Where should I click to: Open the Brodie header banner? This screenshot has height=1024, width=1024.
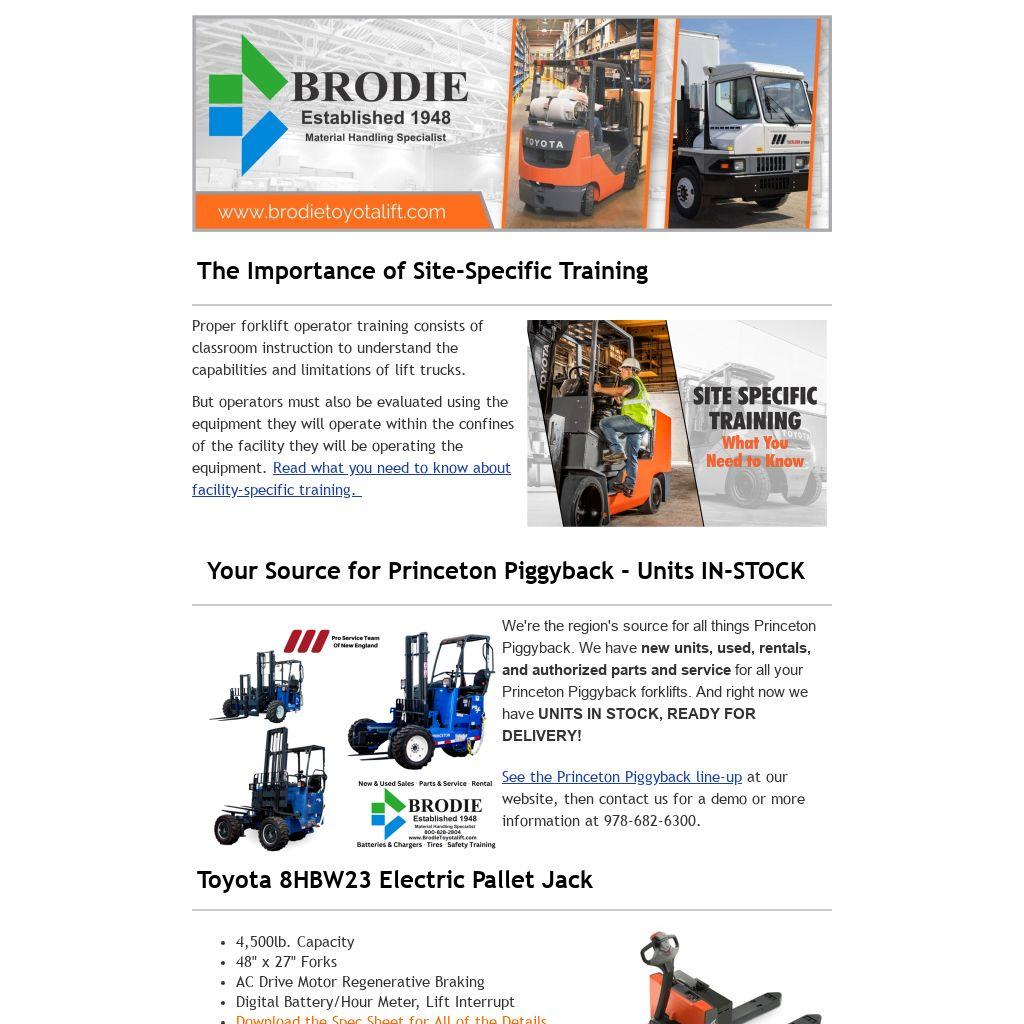pos(511,124)
